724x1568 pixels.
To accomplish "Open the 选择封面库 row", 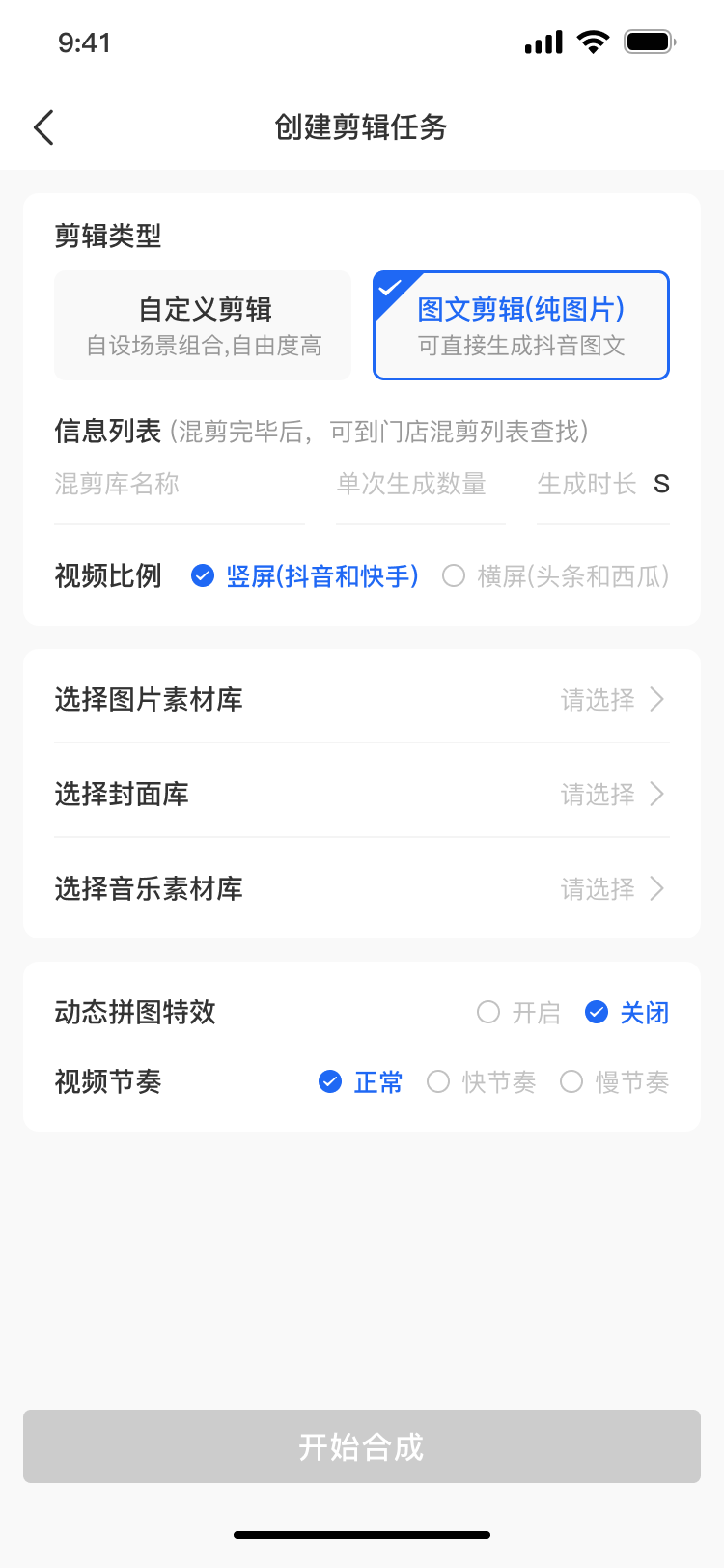I will (362, 794).
